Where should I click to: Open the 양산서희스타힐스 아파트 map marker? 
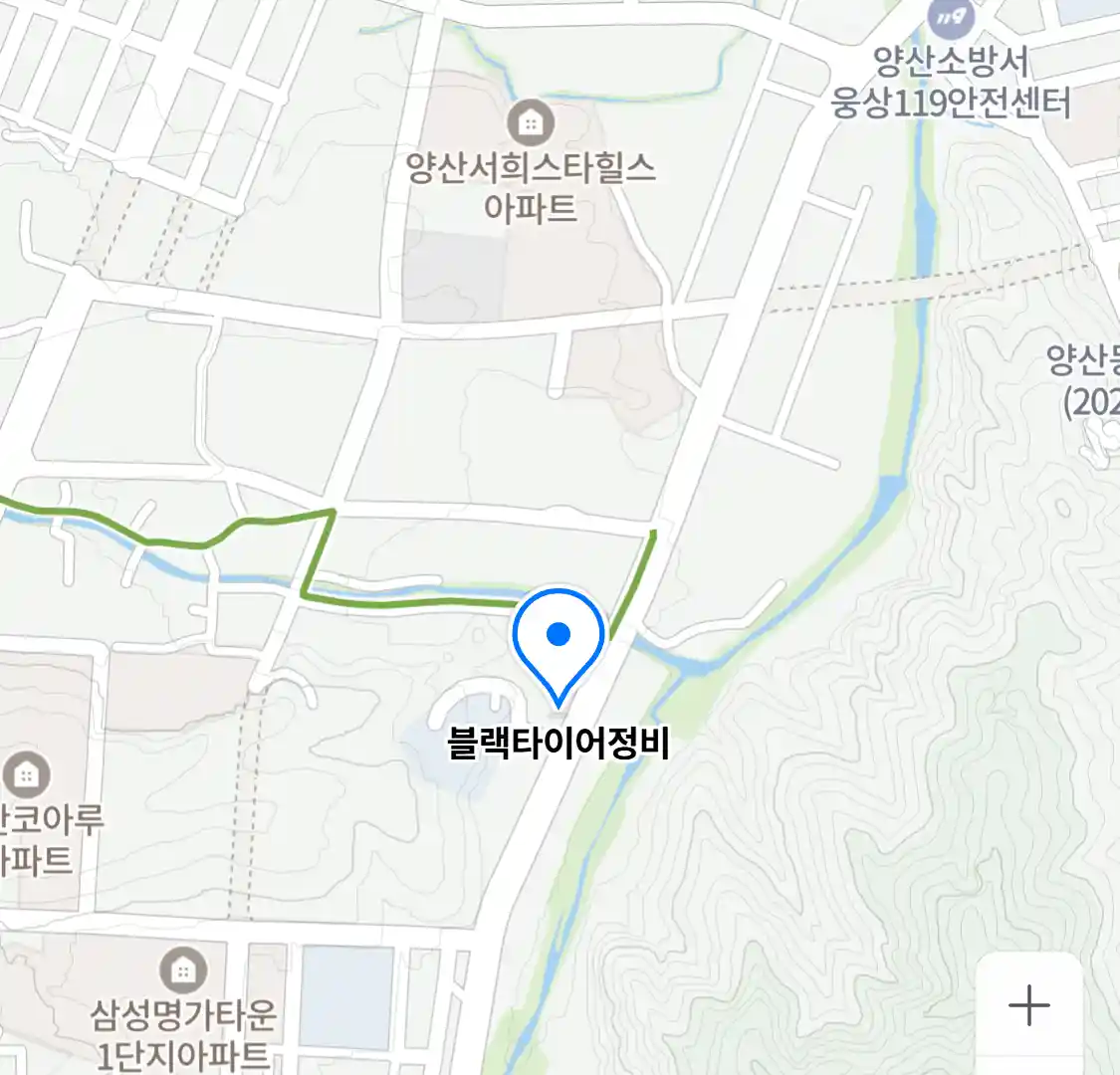click(x=531, y=123)
